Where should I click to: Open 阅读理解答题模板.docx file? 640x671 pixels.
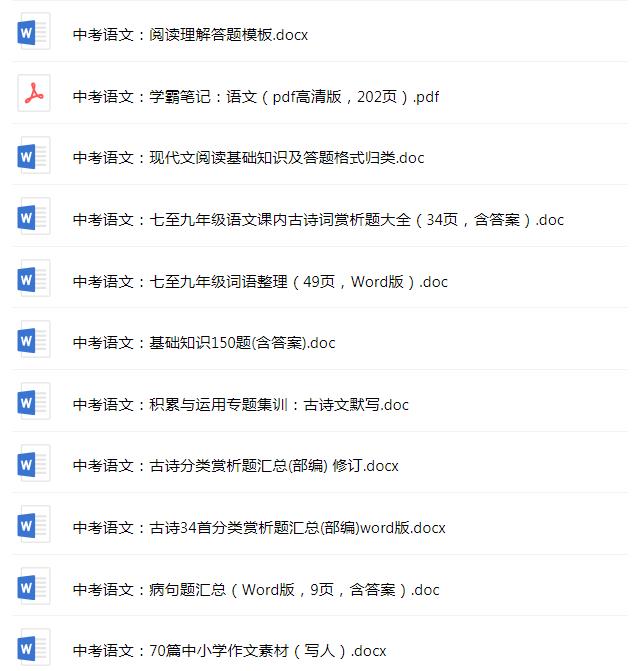tap(190, 35)
